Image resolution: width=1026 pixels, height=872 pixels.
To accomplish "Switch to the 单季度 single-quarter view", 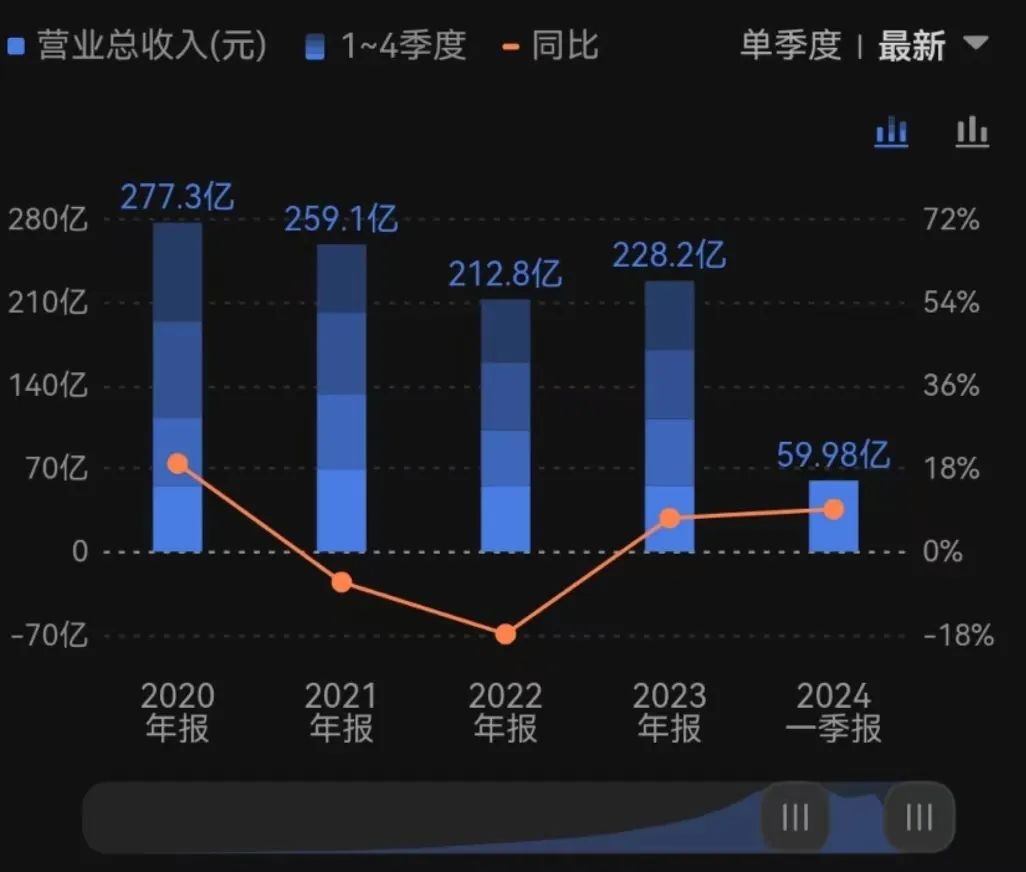I will (790, 46).
